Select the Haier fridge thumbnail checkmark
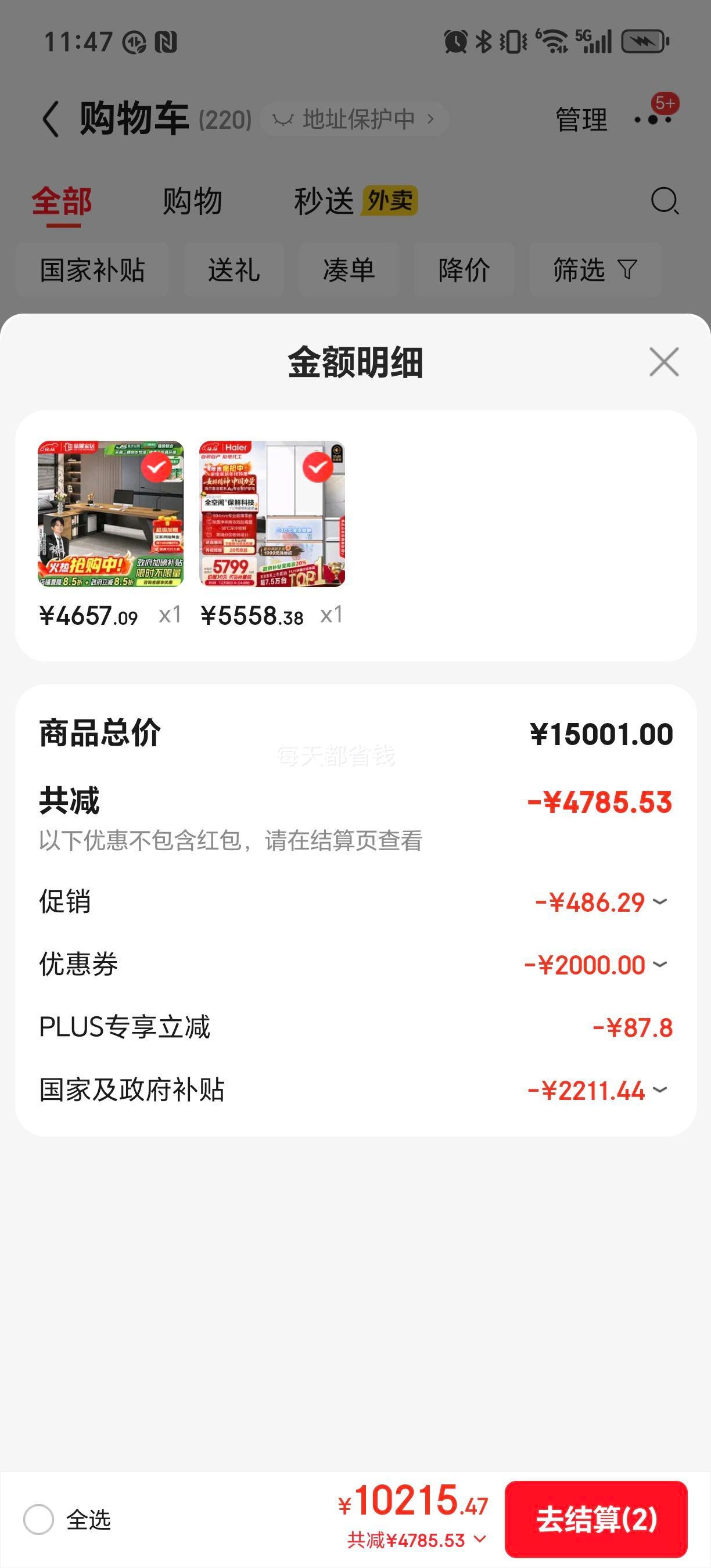The height and width of the screenshot is (1568, 711). 318,467
